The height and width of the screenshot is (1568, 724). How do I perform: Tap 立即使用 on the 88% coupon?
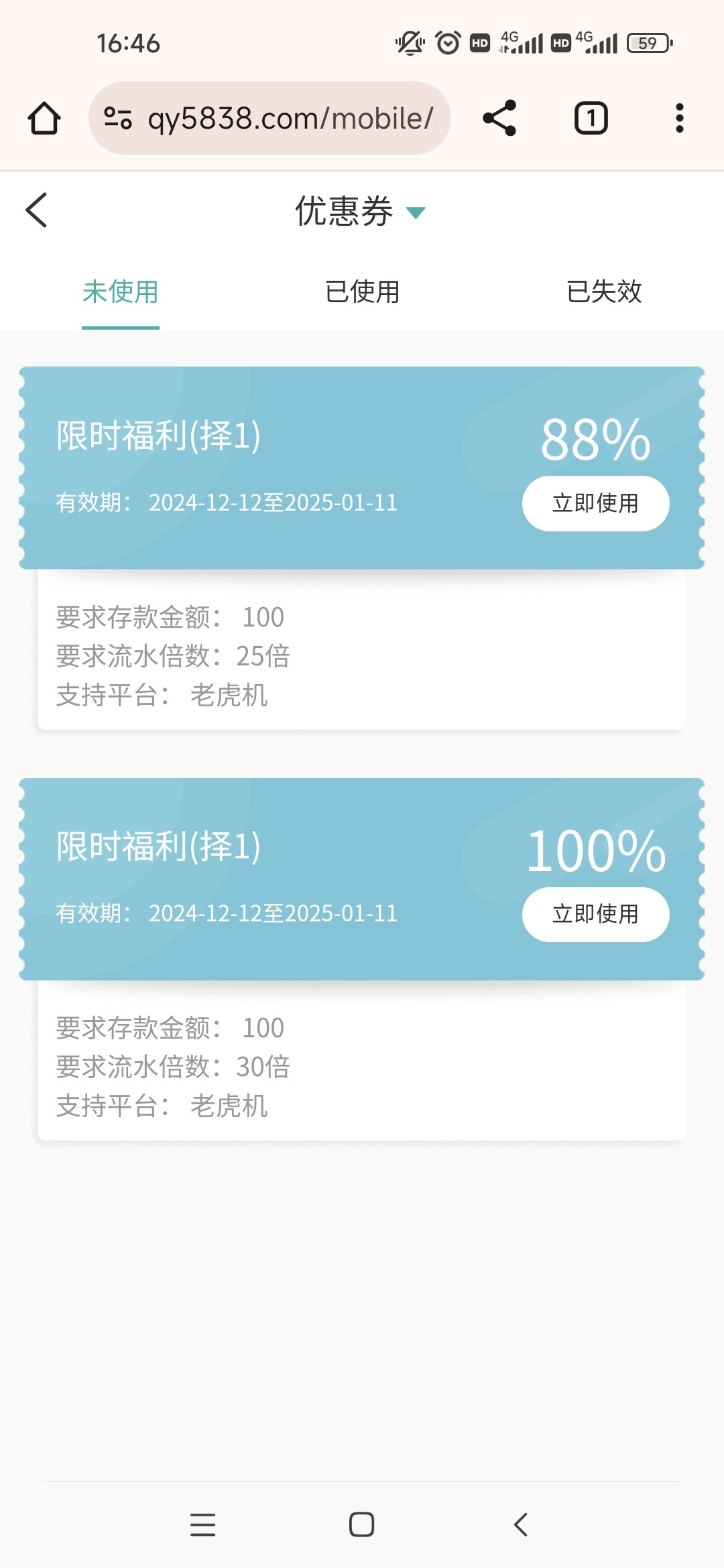click(x=595, y=503)
